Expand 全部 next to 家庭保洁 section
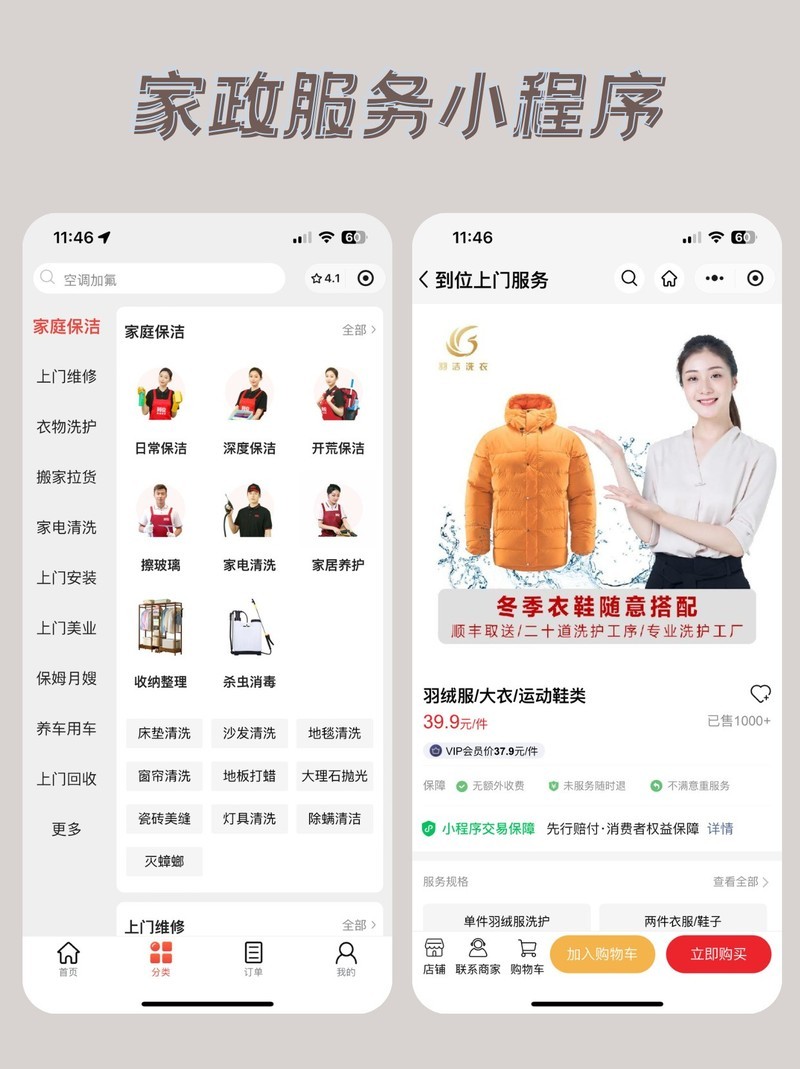Screen dimensions: 800x1069 pos(355,330)
